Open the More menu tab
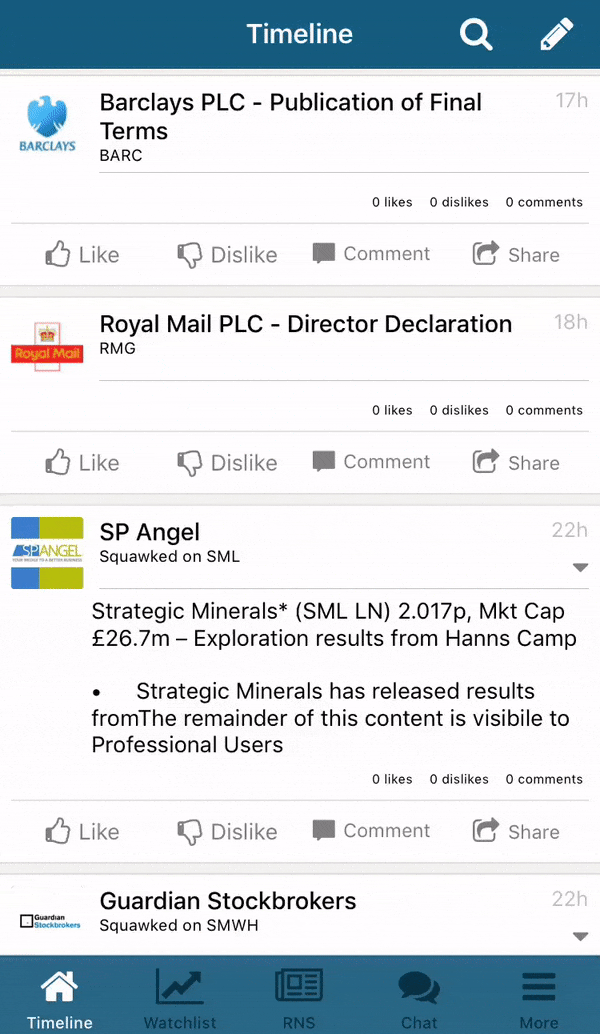 click(539, 997)
